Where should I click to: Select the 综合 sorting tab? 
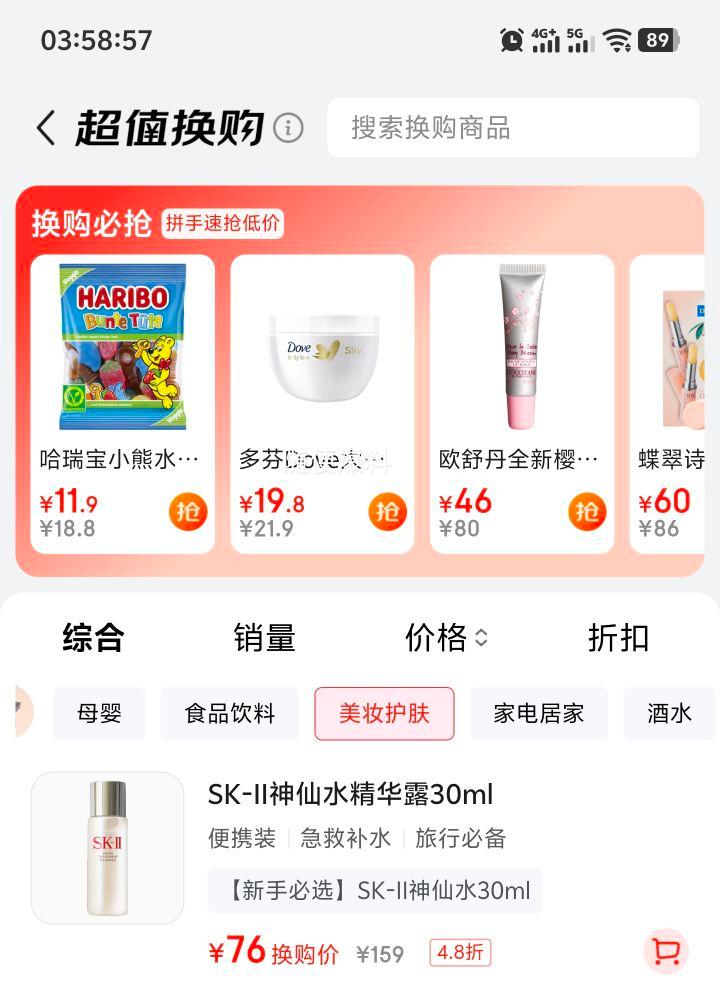pyautogui.click(x=93, y=637)
